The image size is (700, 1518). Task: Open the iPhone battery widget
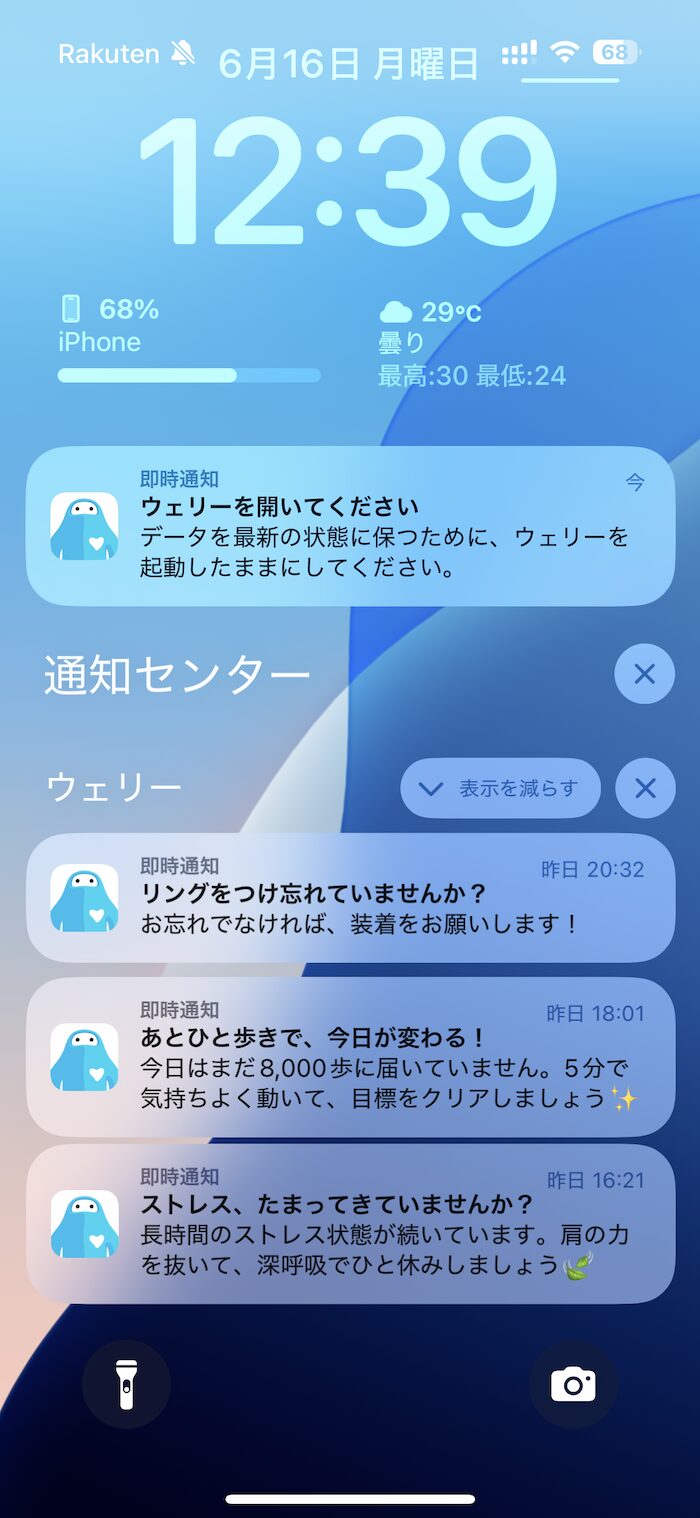189,340
